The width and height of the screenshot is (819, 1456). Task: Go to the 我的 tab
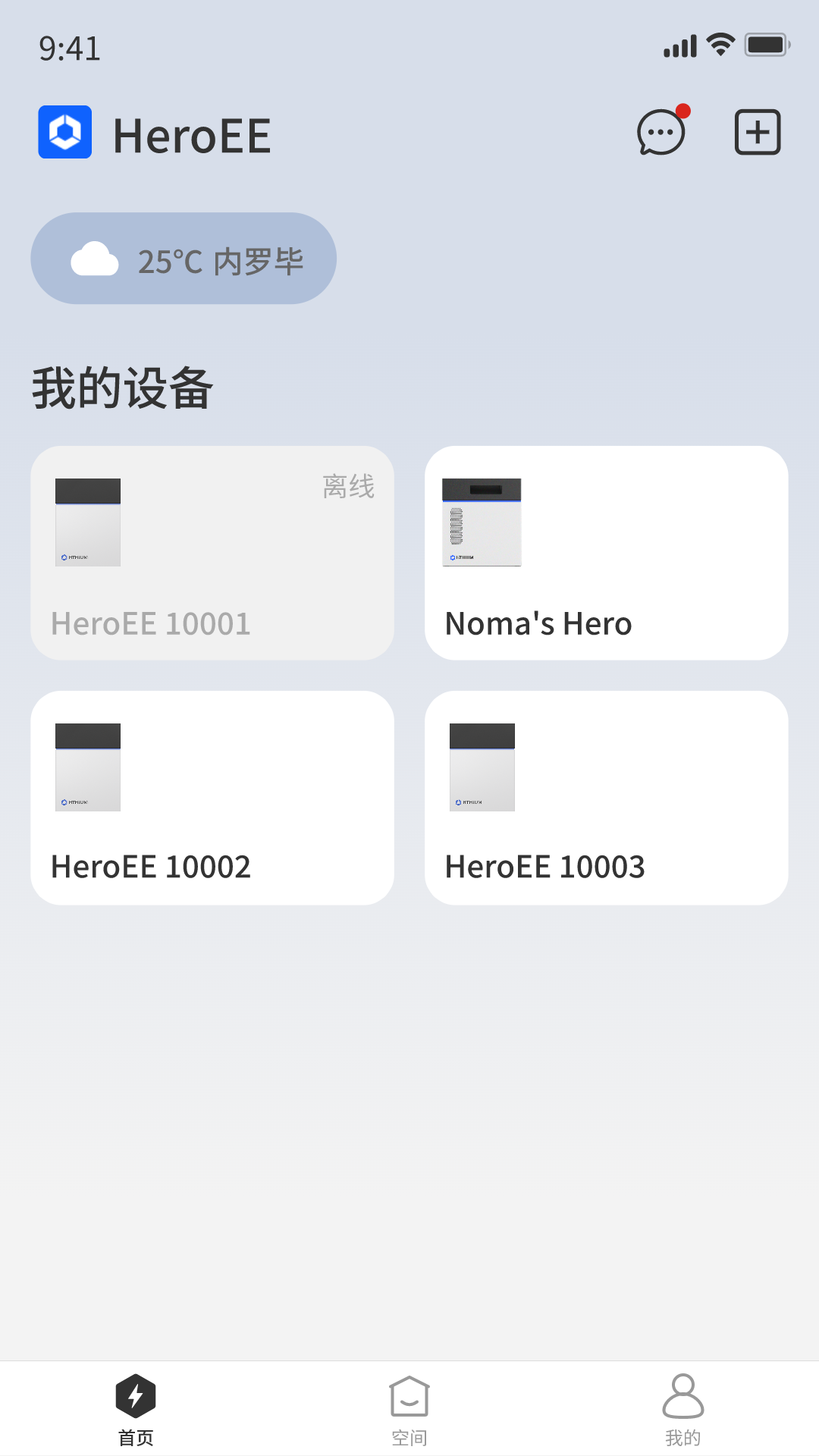pyautogui.click(x=683, y=1410)
